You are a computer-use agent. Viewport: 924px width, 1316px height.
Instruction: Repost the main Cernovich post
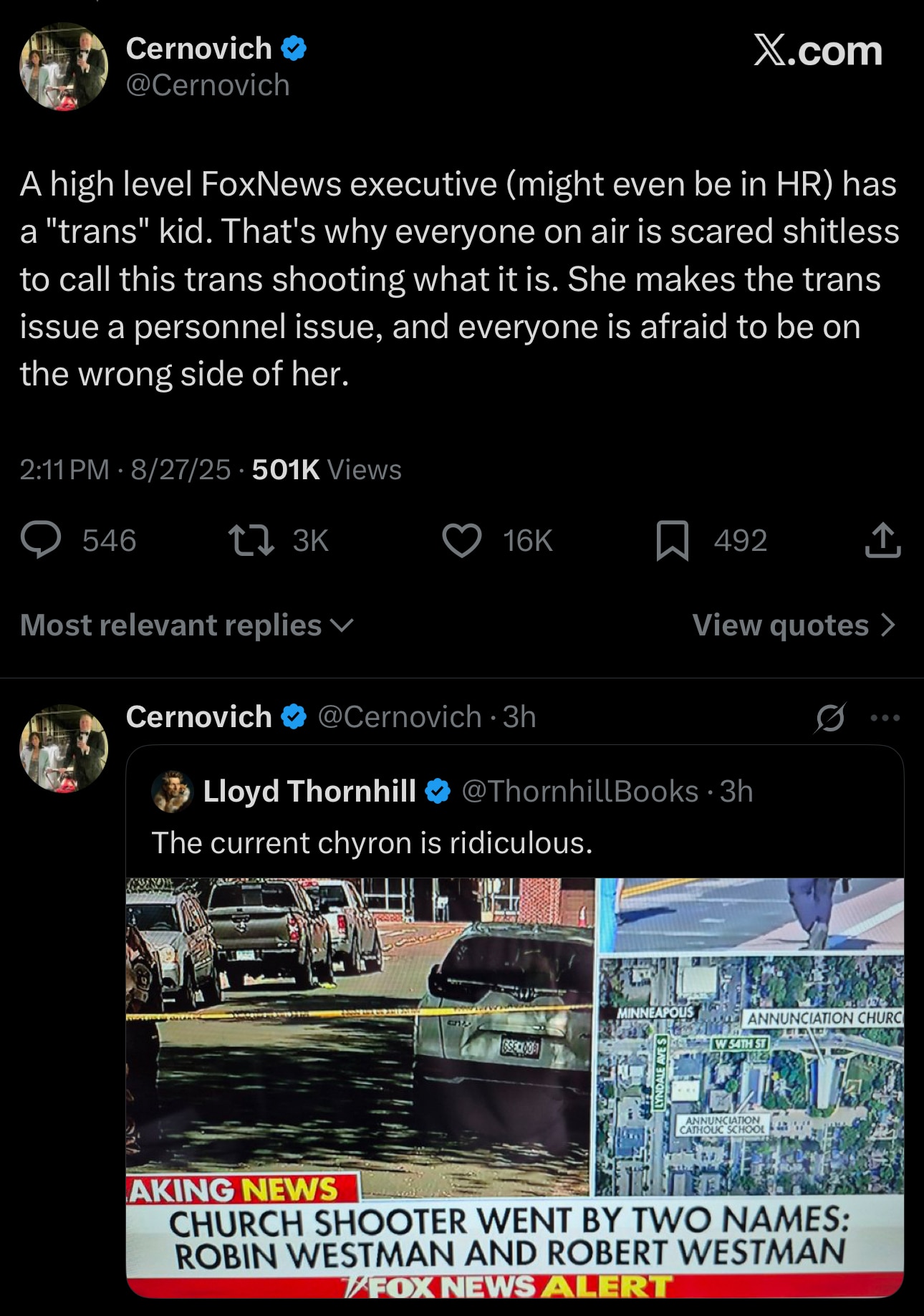(x=251, y=540)
